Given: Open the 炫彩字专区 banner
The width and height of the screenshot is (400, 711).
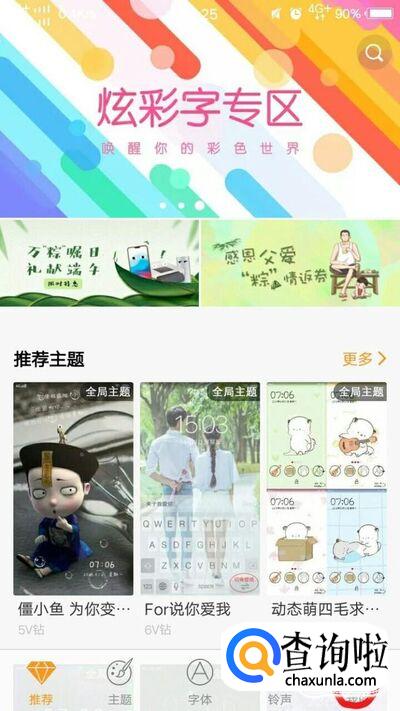Looking at the screenshot, I should [200, 109].
